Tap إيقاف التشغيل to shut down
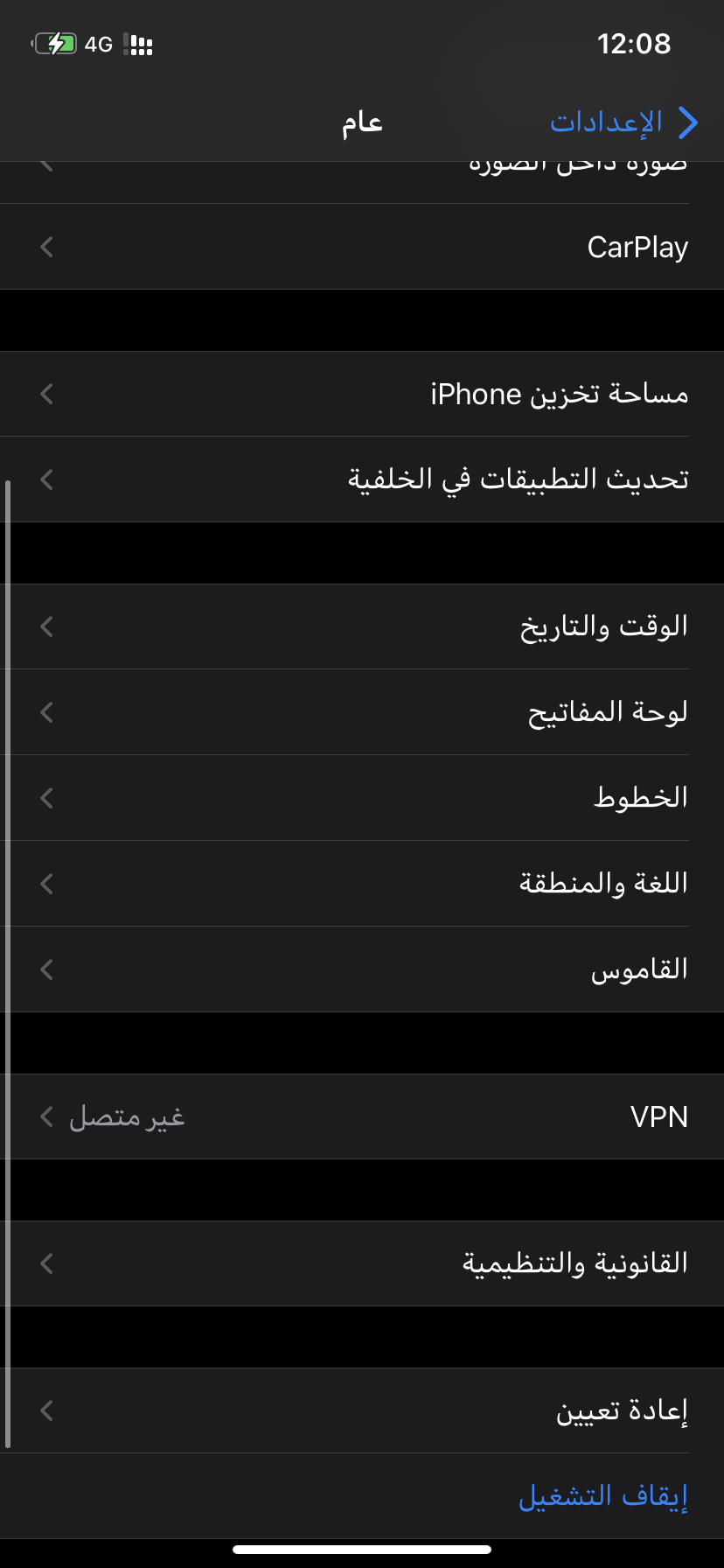The image size is (724, 1568). coord(603,1496)
